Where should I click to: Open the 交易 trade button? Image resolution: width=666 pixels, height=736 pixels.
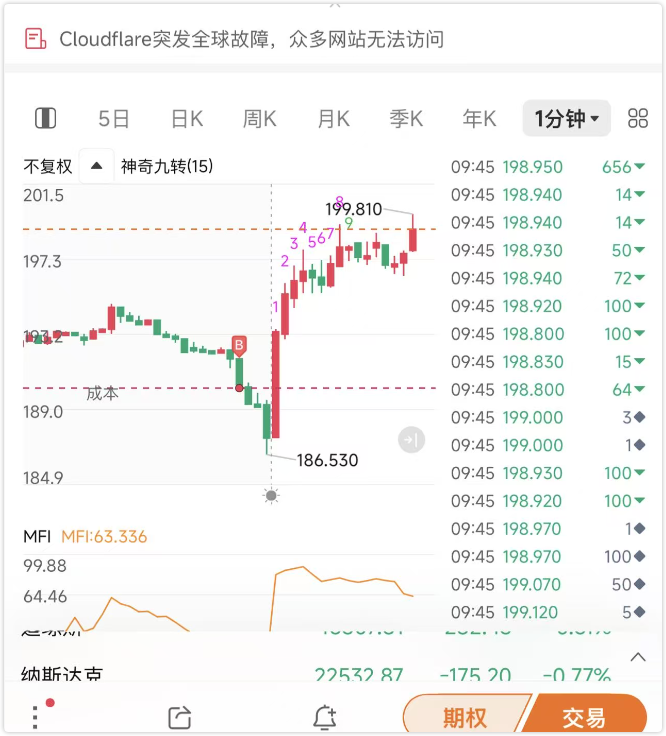584,717
